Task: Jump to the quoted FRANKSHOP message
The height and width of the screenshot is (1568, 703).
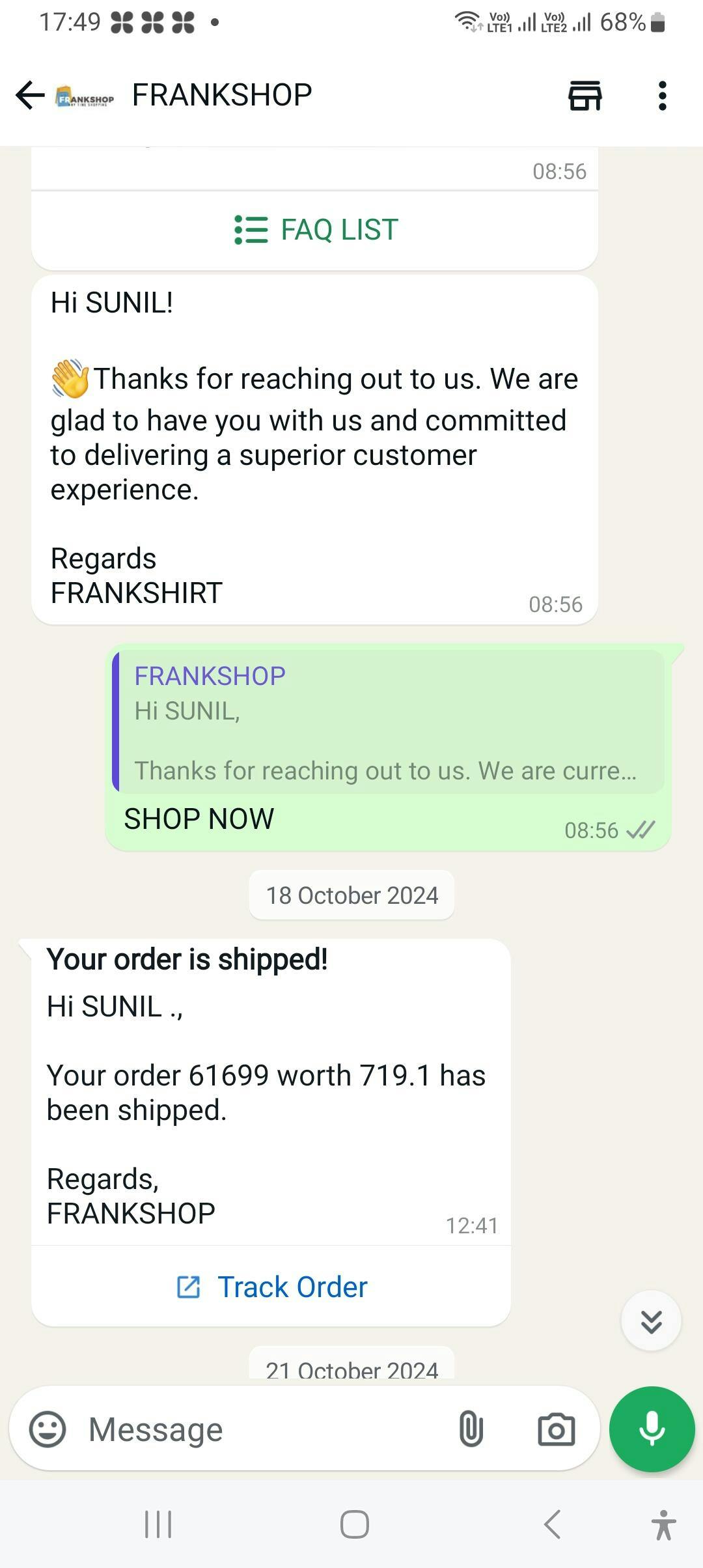Action: click(389, 721)
